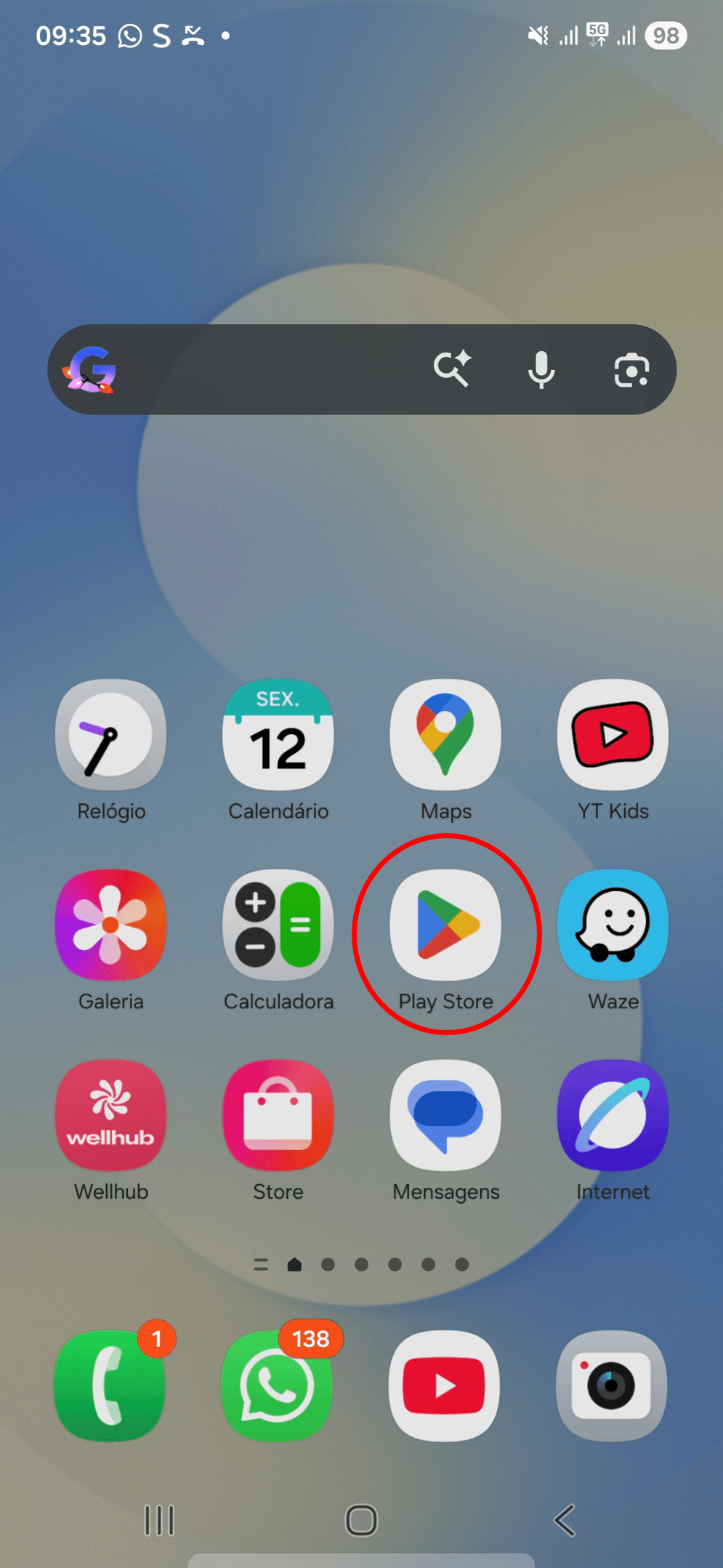Open the Galeria app
This screenshot has height=1568, width=723.
(x=111, y=925)
